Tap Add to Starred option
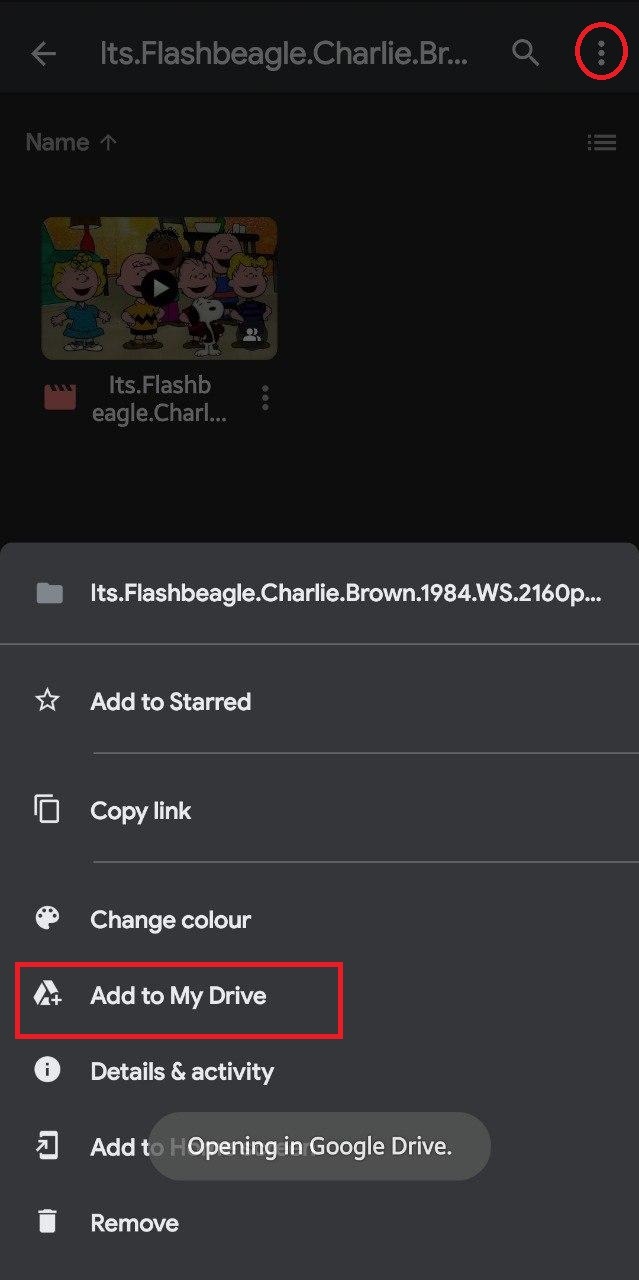Viewport: 639px width, 1280px height. pyautogui.click(x=170, y=702)
